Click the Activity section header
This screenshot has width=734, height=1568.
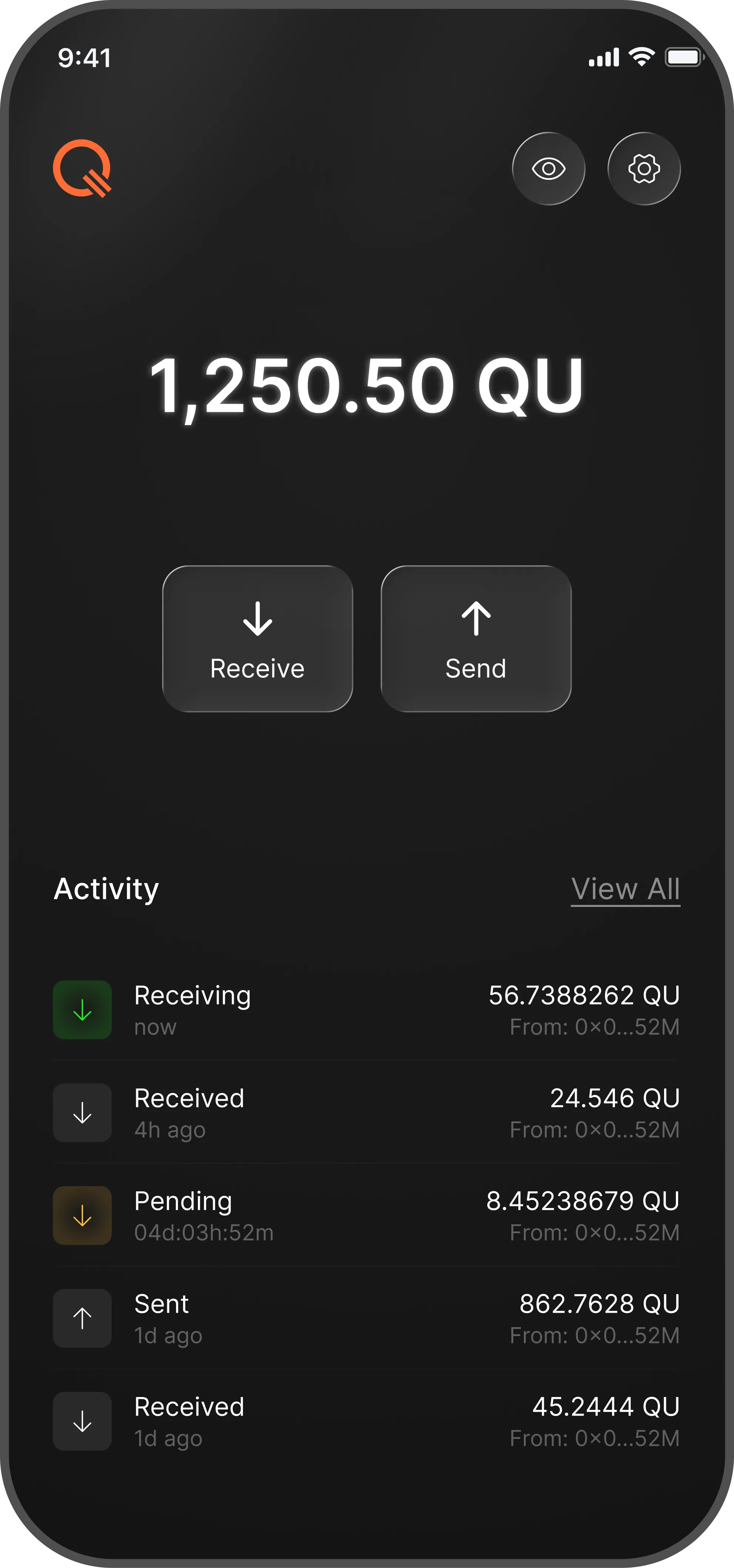[107, 889]
